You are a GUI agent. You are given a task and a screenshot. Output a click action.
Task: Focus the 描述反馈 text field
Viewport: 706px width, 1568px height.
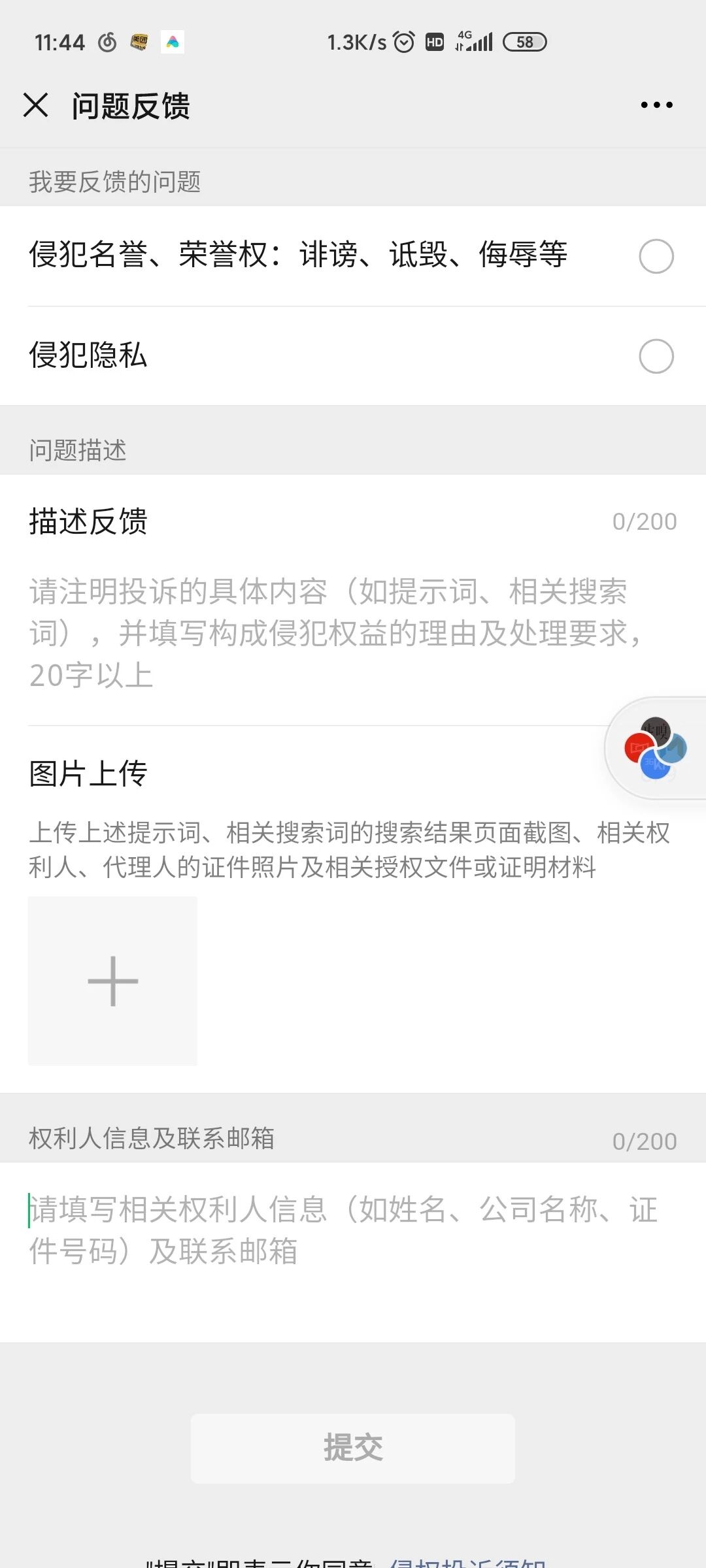tap(353, 632)
